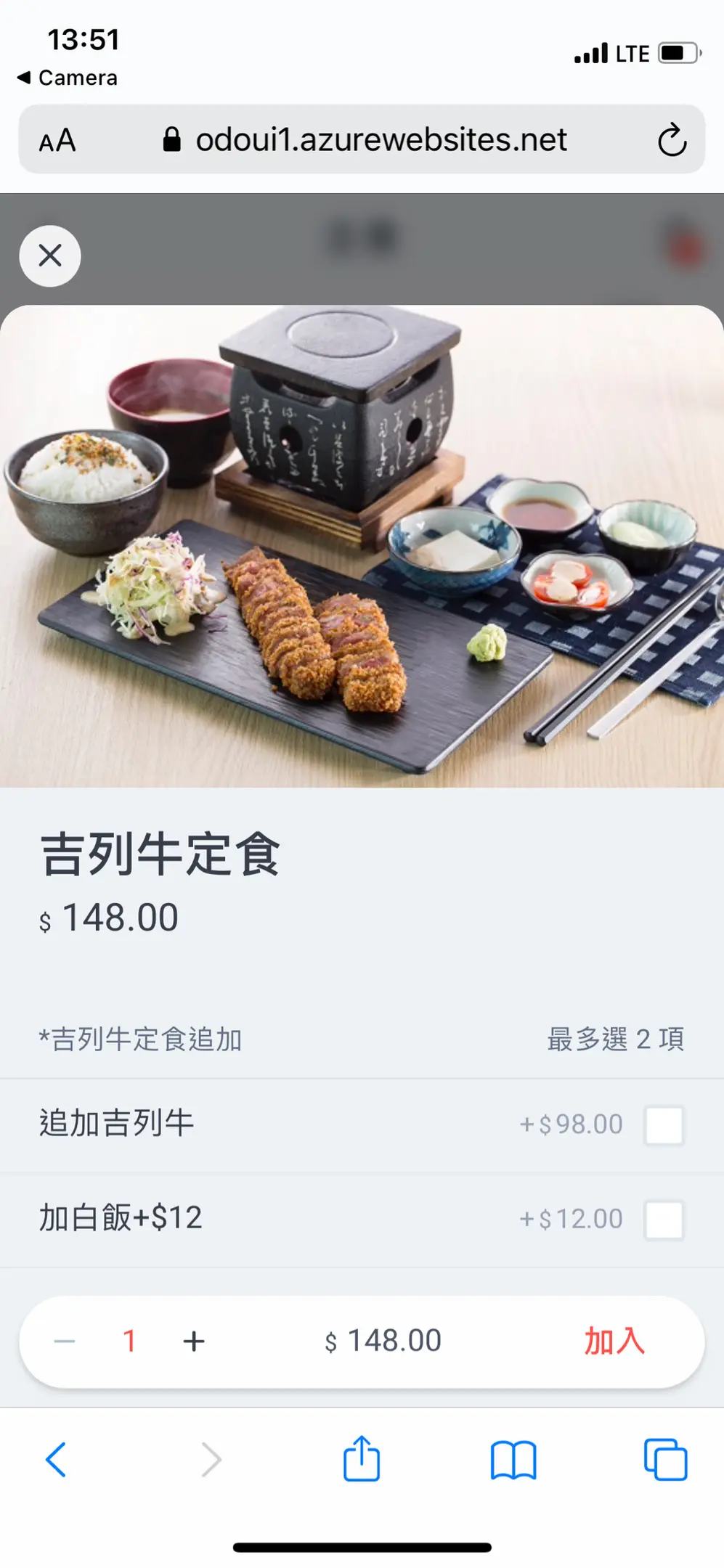
Task: Decrease quantity with the minus button
Action: 65,1342
